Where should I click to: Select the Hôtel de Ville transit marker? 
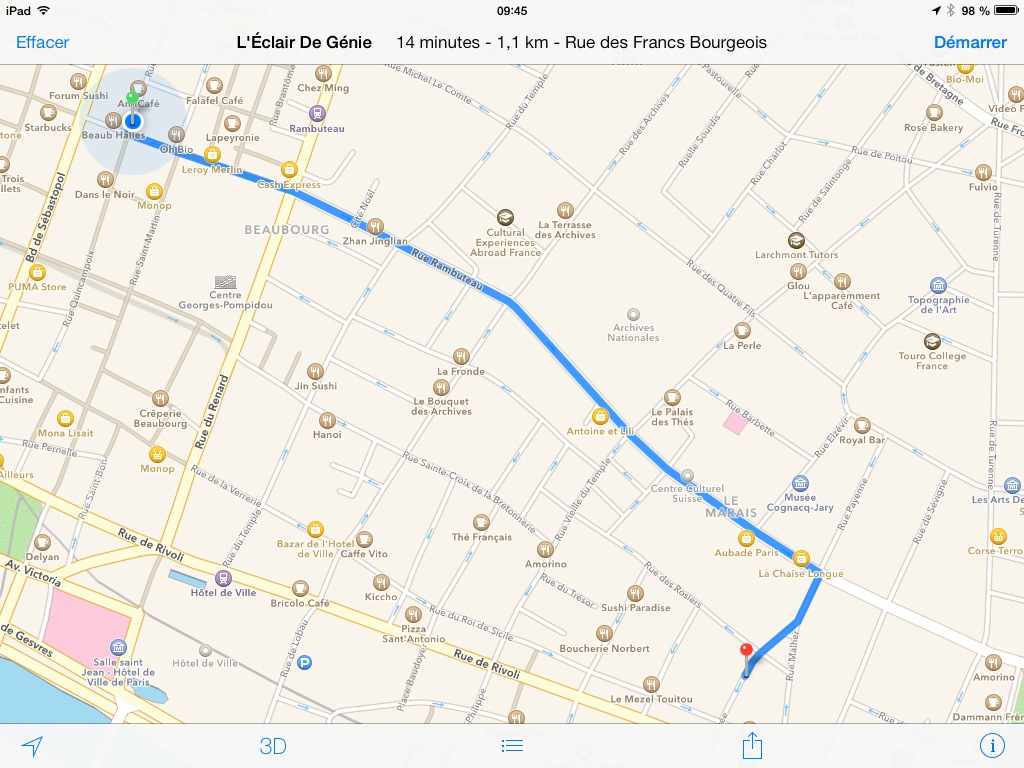[223, 577]
